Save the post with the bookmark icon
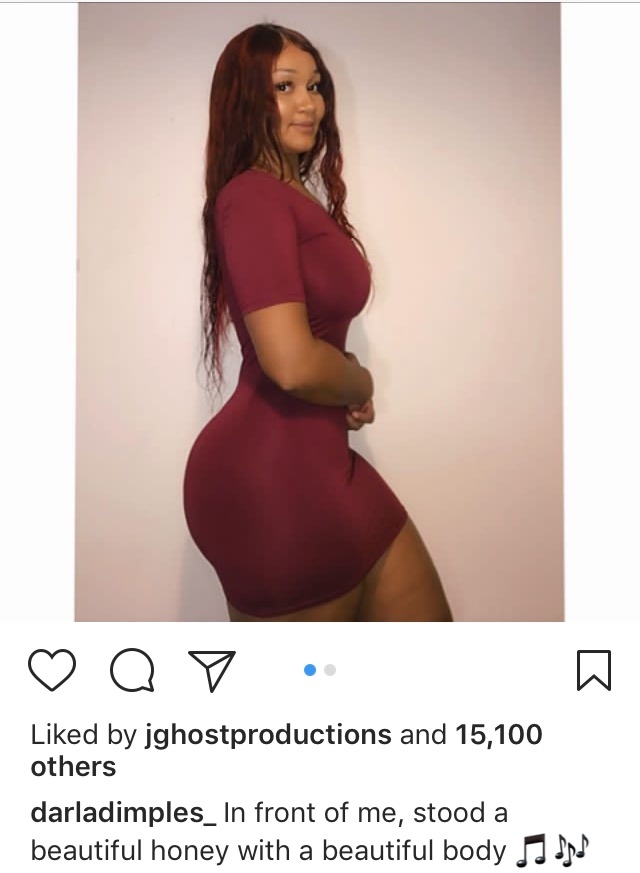Viewport: 640px width, 873px height. 594,670
